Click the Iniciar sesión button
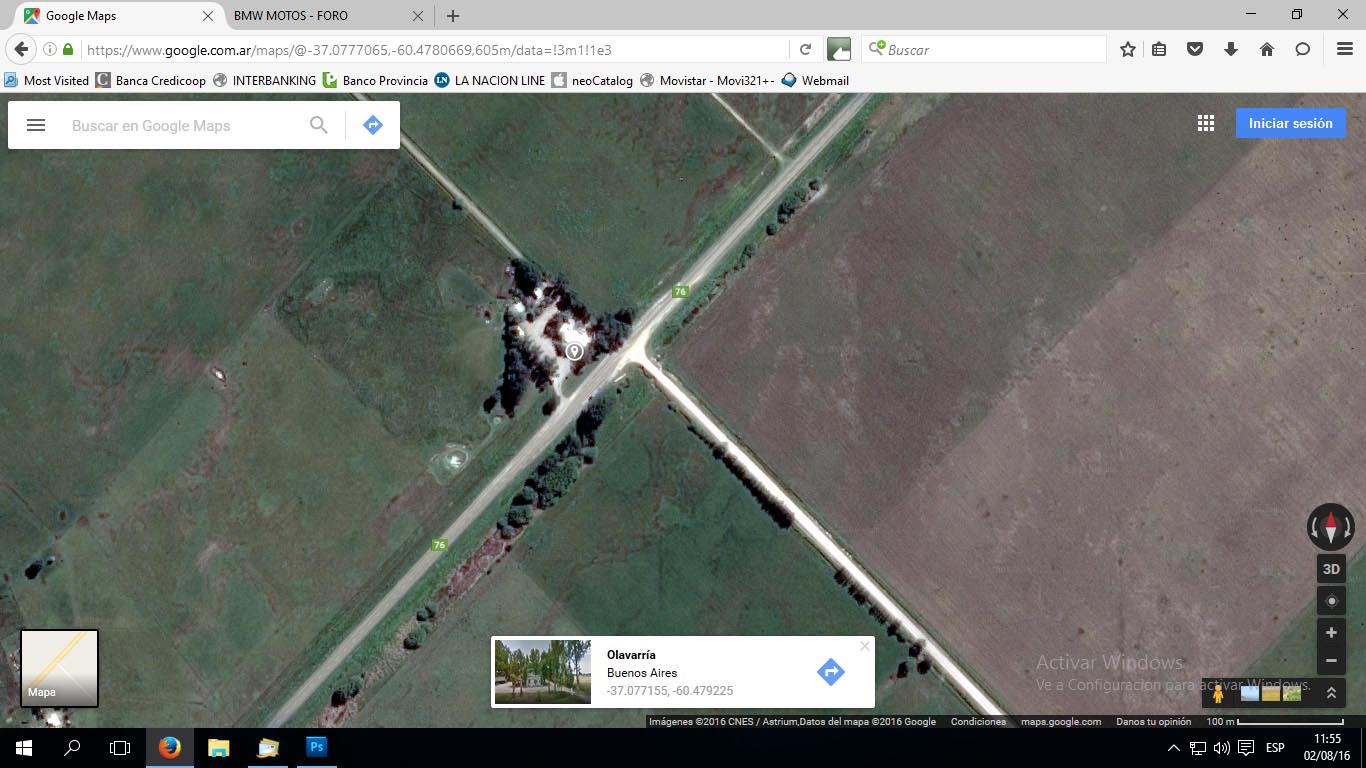 click(1290, 123)
